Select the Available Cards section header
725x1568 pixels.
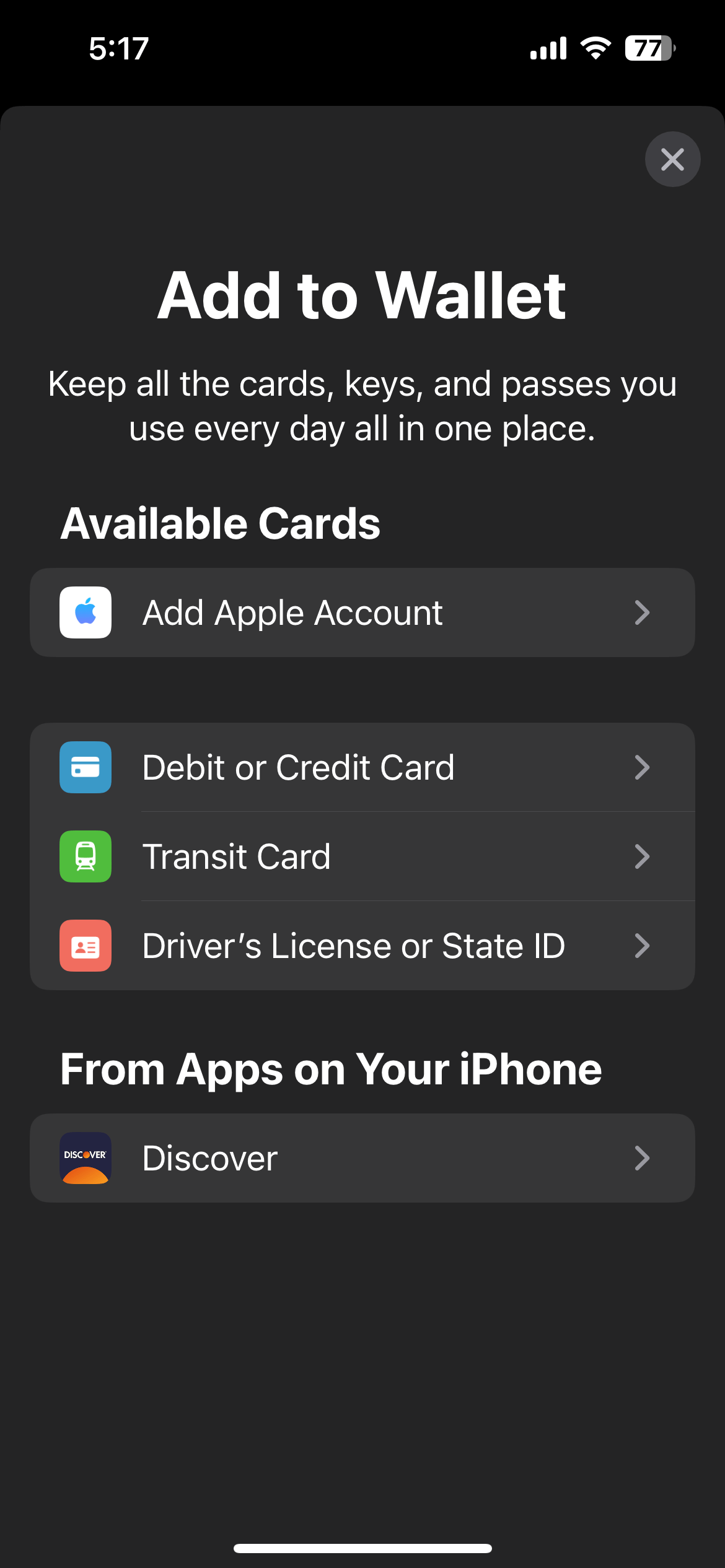221,523
